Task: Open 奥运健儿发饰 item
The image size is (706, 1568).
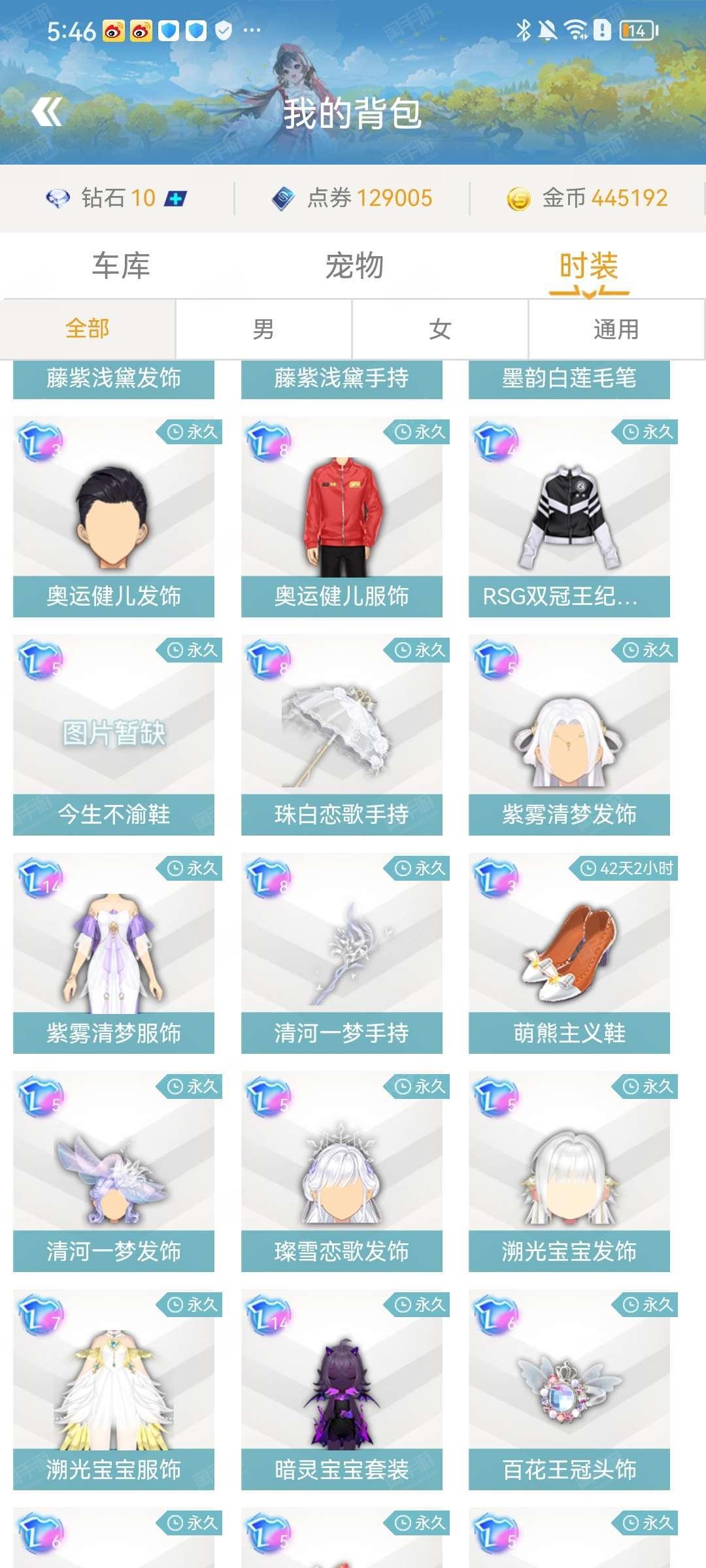Action: [114, 517]
